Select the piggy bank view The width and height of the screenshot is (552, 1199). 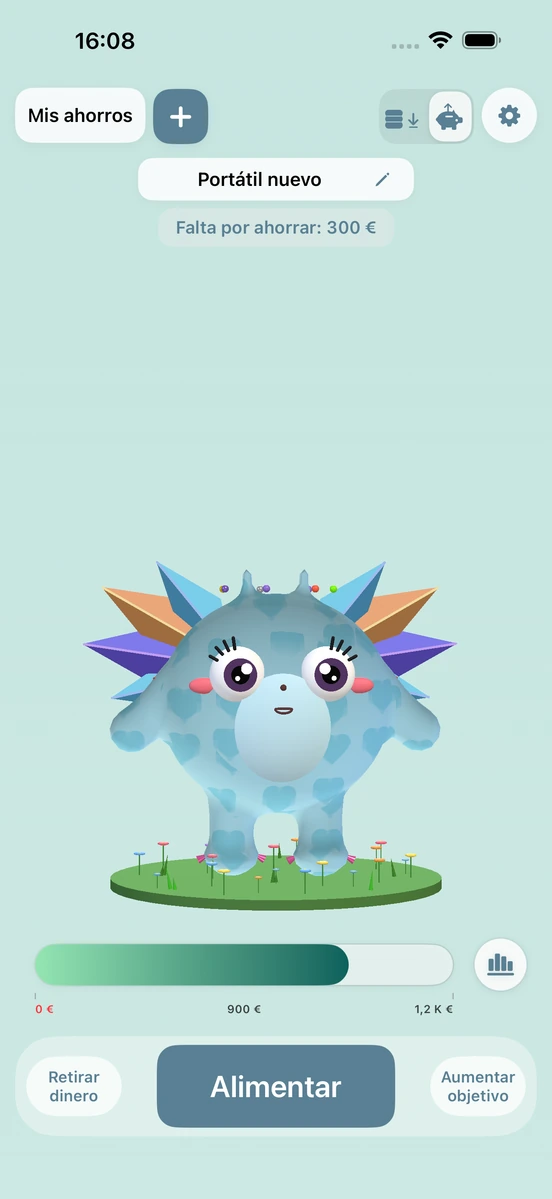click(450, 117)
